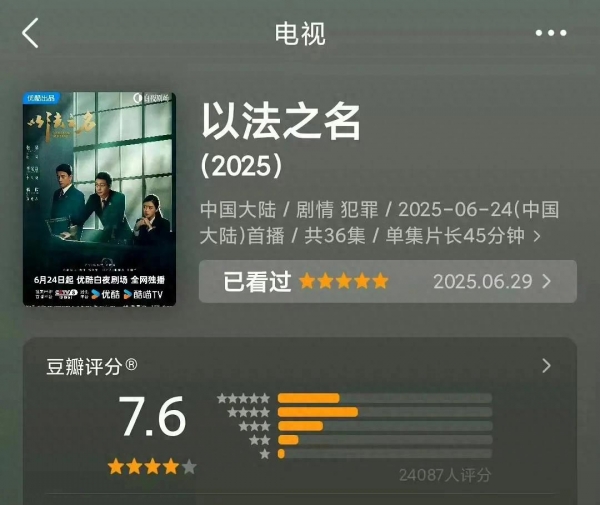600x505 pixels.
Task: Expand the series info line with chevron
Action: pos(537,237)
